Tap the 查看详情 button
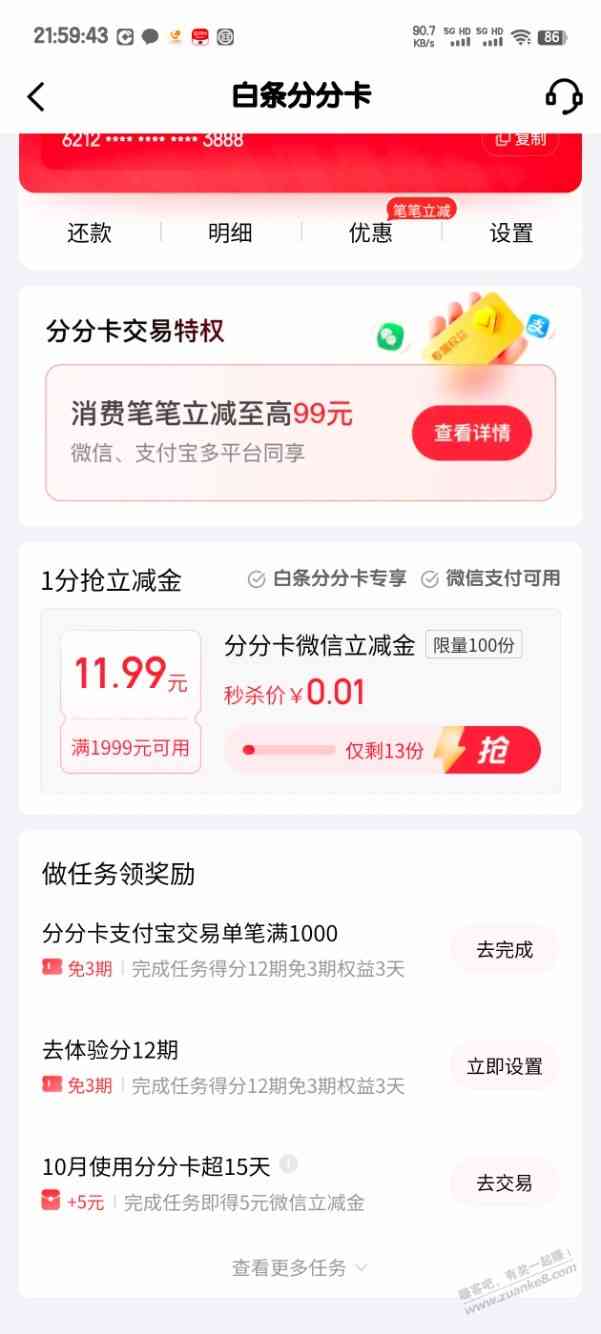601x1334 pixels. [x=471, y=434]
